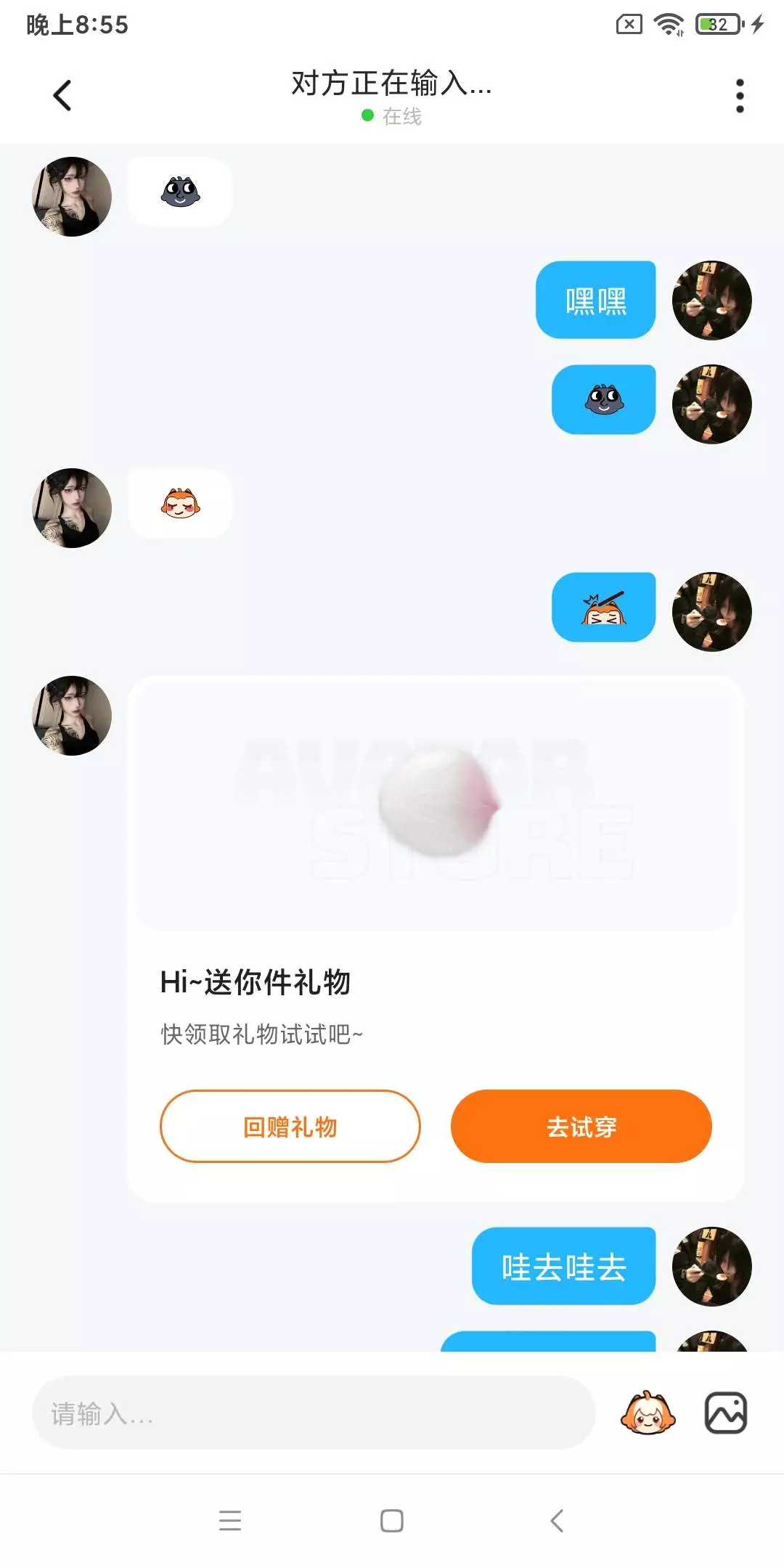
Task: Tap the system home button
Action: pos(392,1520)
